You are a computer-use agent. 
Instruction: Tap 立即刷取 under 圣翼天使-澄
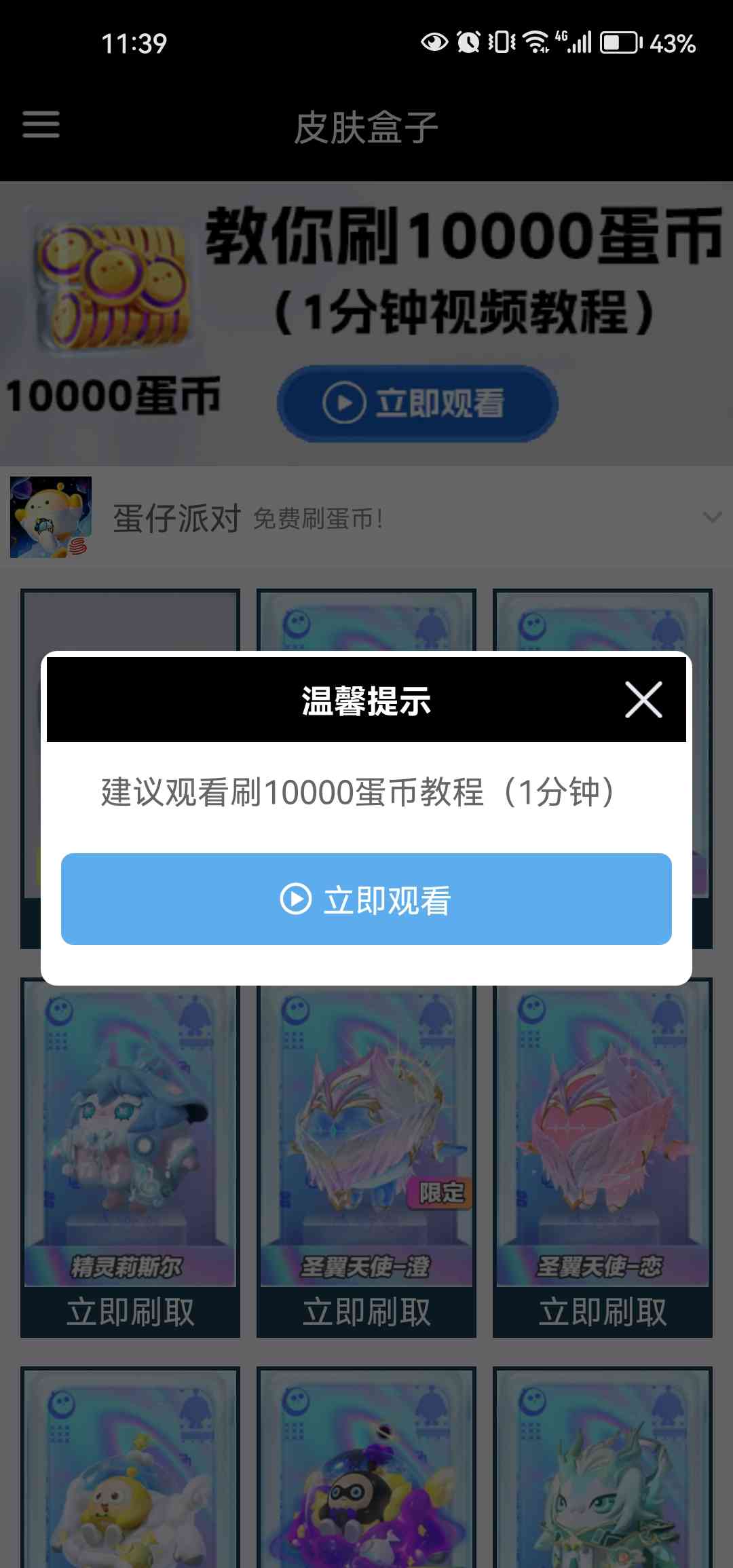[x=366, y=1312]
